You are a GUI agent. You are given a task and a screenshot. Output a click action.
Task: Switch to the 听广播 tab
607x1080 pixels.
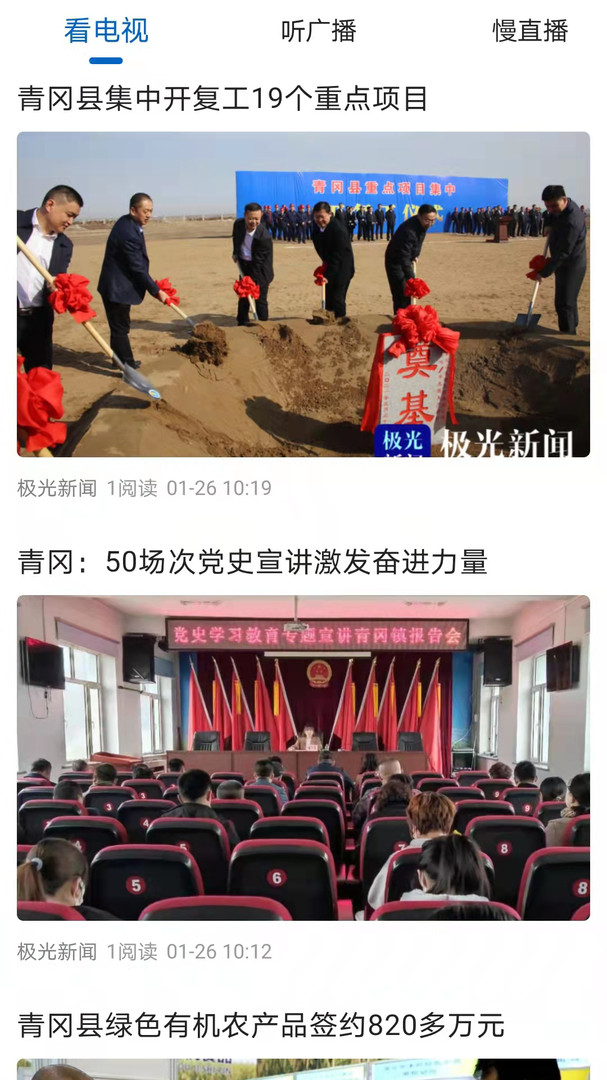coord(318,30)
